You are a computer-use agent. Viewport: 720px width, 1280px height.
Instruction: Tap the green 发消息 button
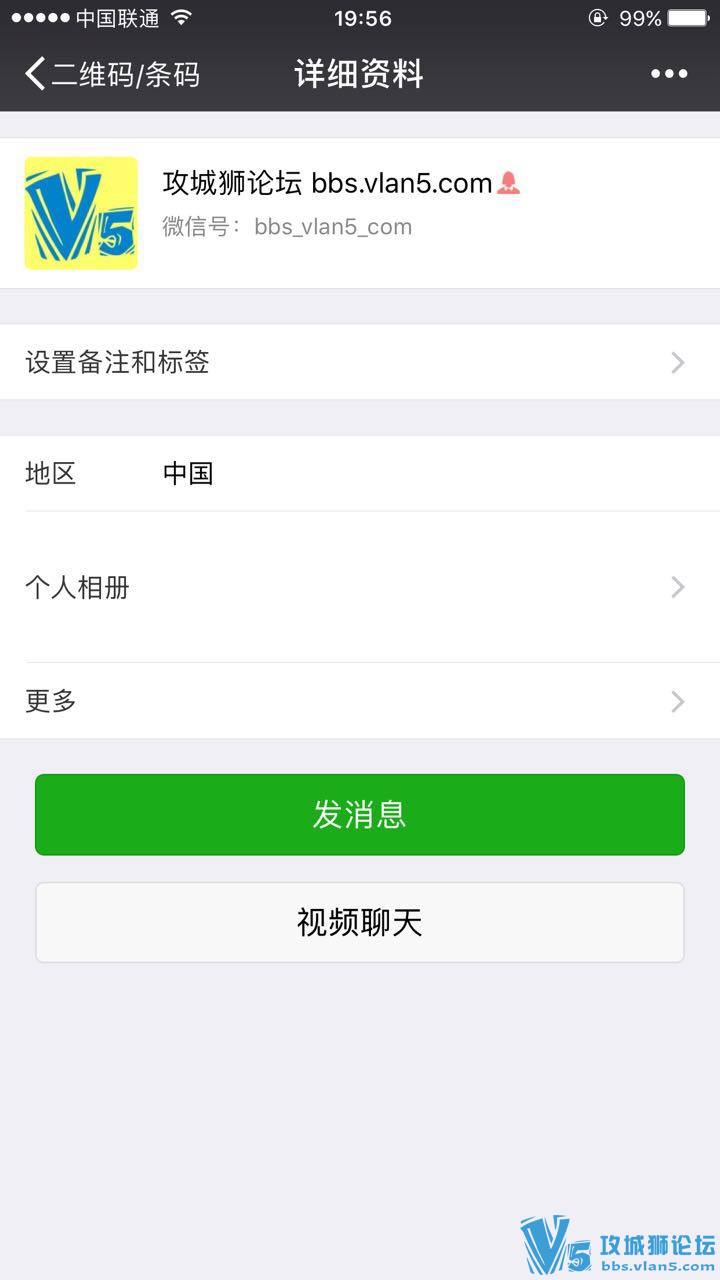pos(360,815)
